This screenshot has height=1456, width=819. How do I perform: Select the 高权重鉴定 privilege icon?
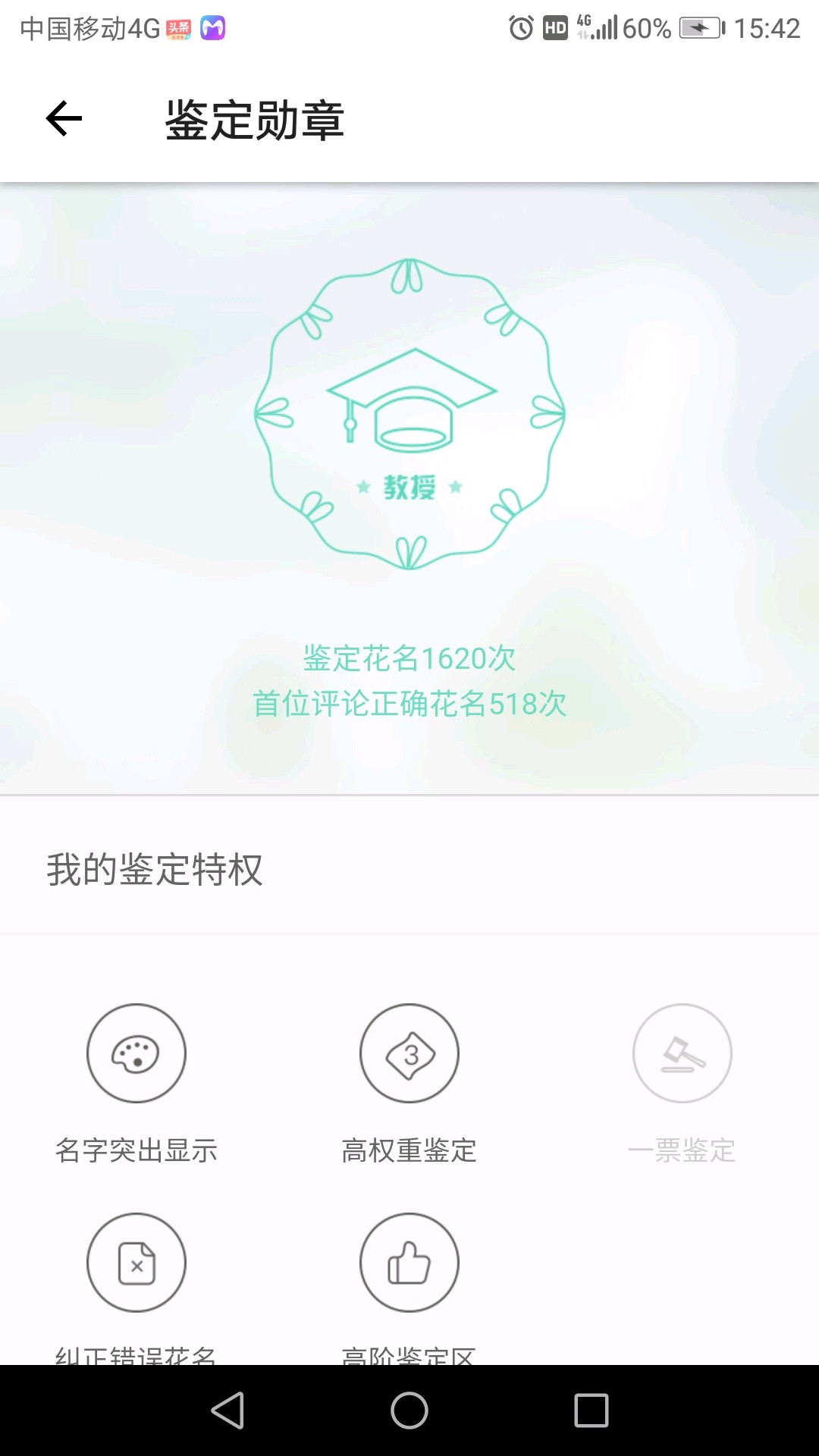[409, 1053]
